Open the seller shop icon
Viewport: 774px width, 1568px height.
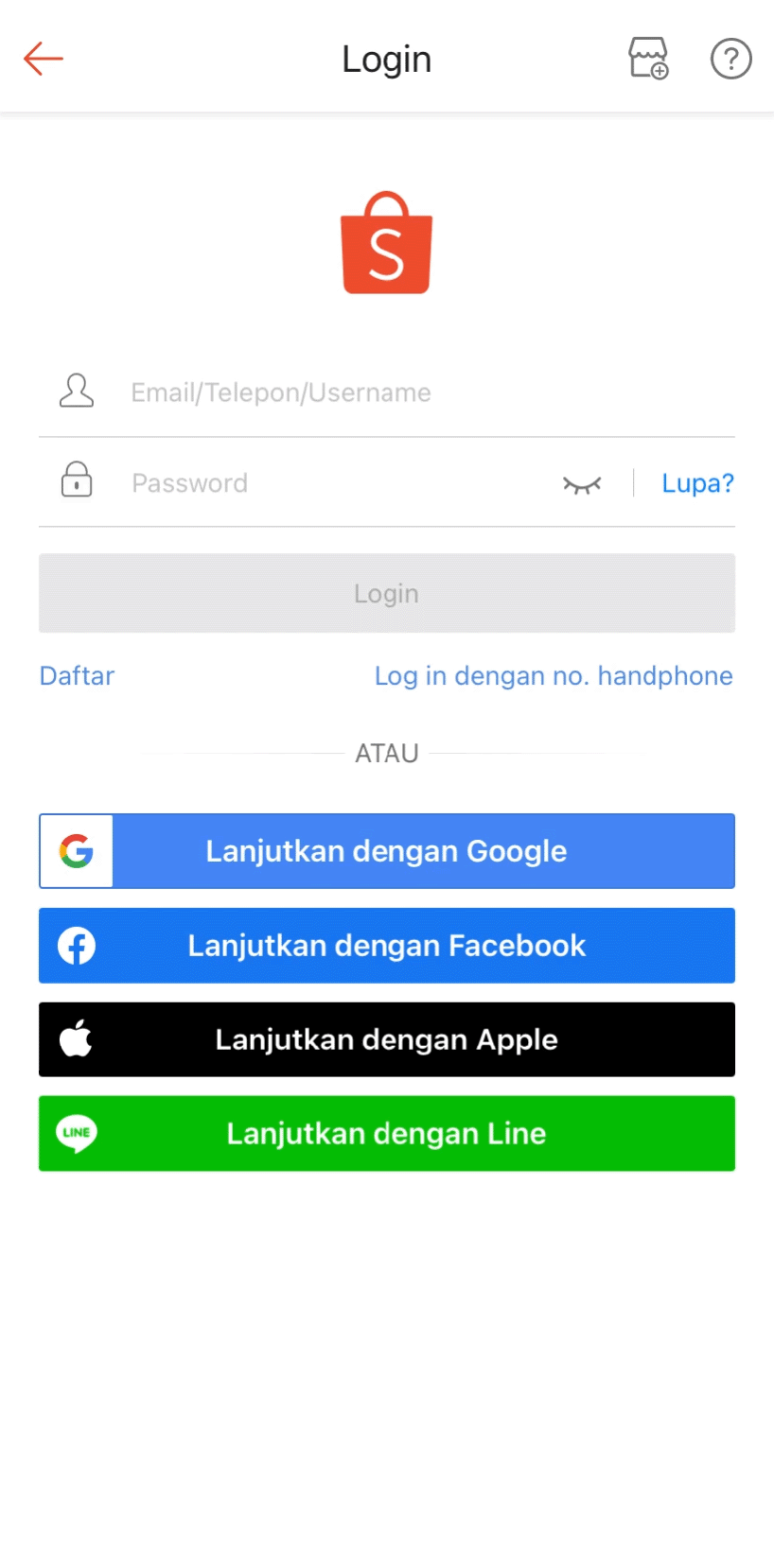pos(648,59)
